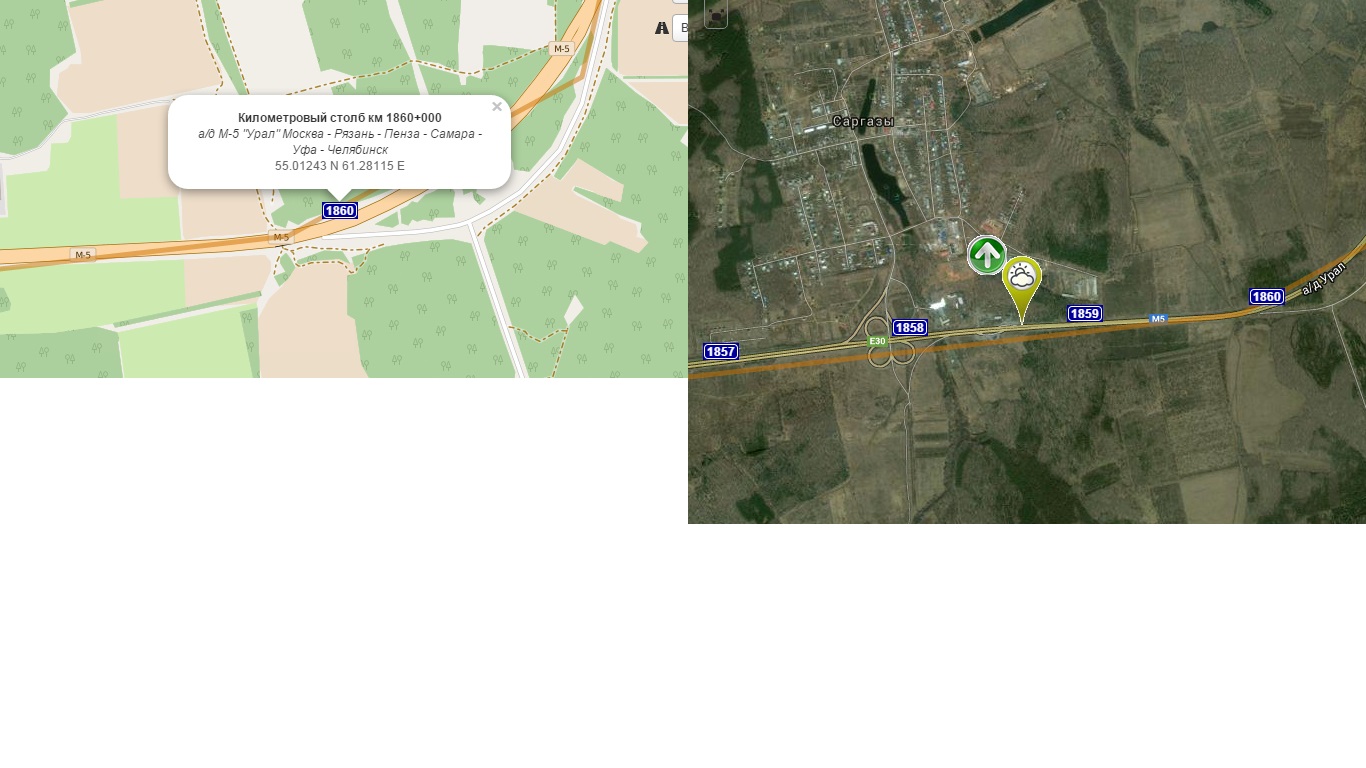
Task: Select kilometer marker 1859 on satellite map
Action: tap(1085, 314)
